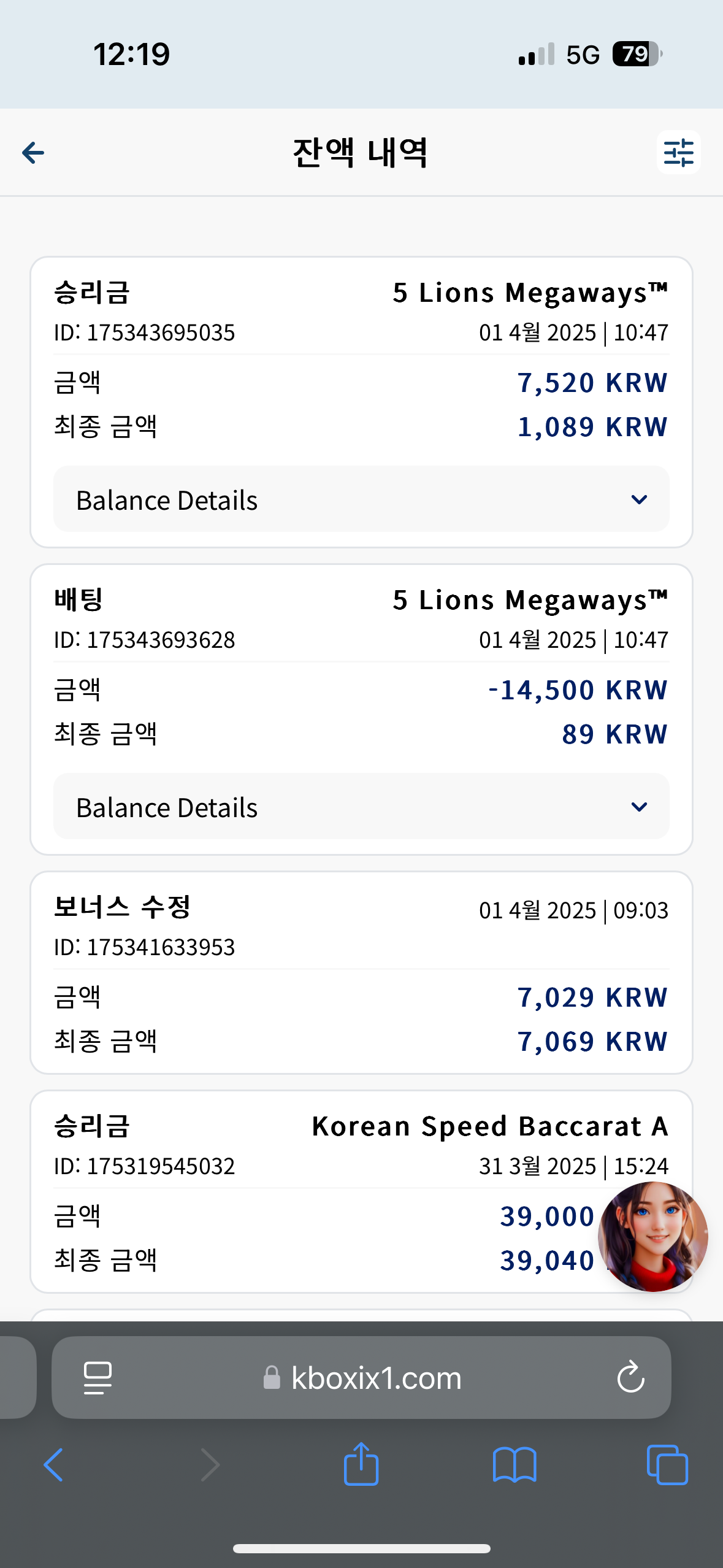Expand Balance Details for ID 175343695035
The height and width of the screenshot is (1568, 723).
coord(361,499)
